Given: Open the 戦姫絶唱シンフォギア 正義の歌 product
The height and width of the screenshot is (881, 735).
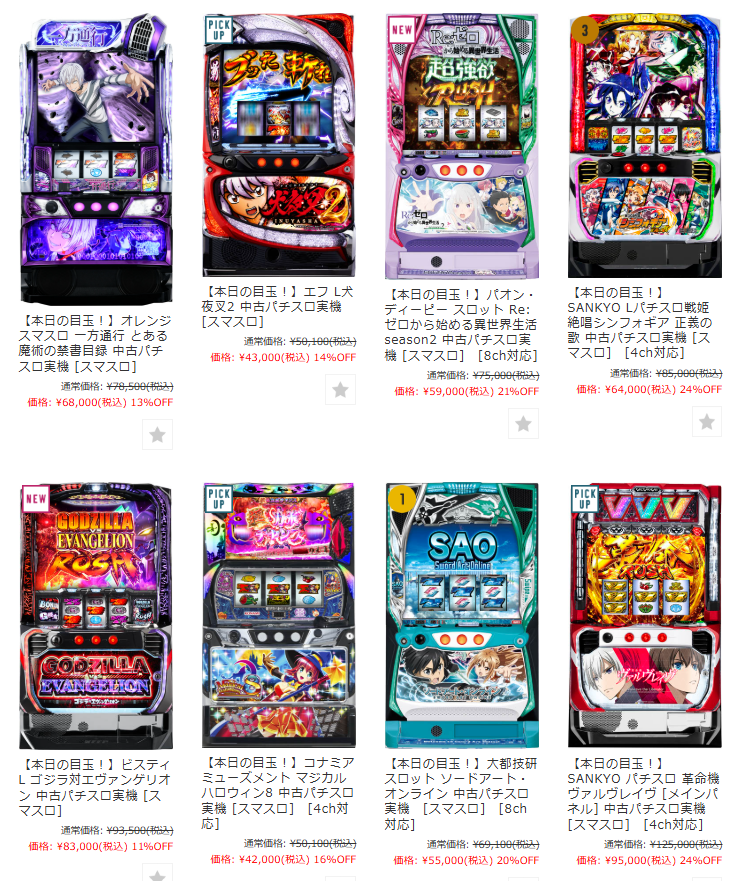Looking at the screenshot, I should click(x=645, y=145).
